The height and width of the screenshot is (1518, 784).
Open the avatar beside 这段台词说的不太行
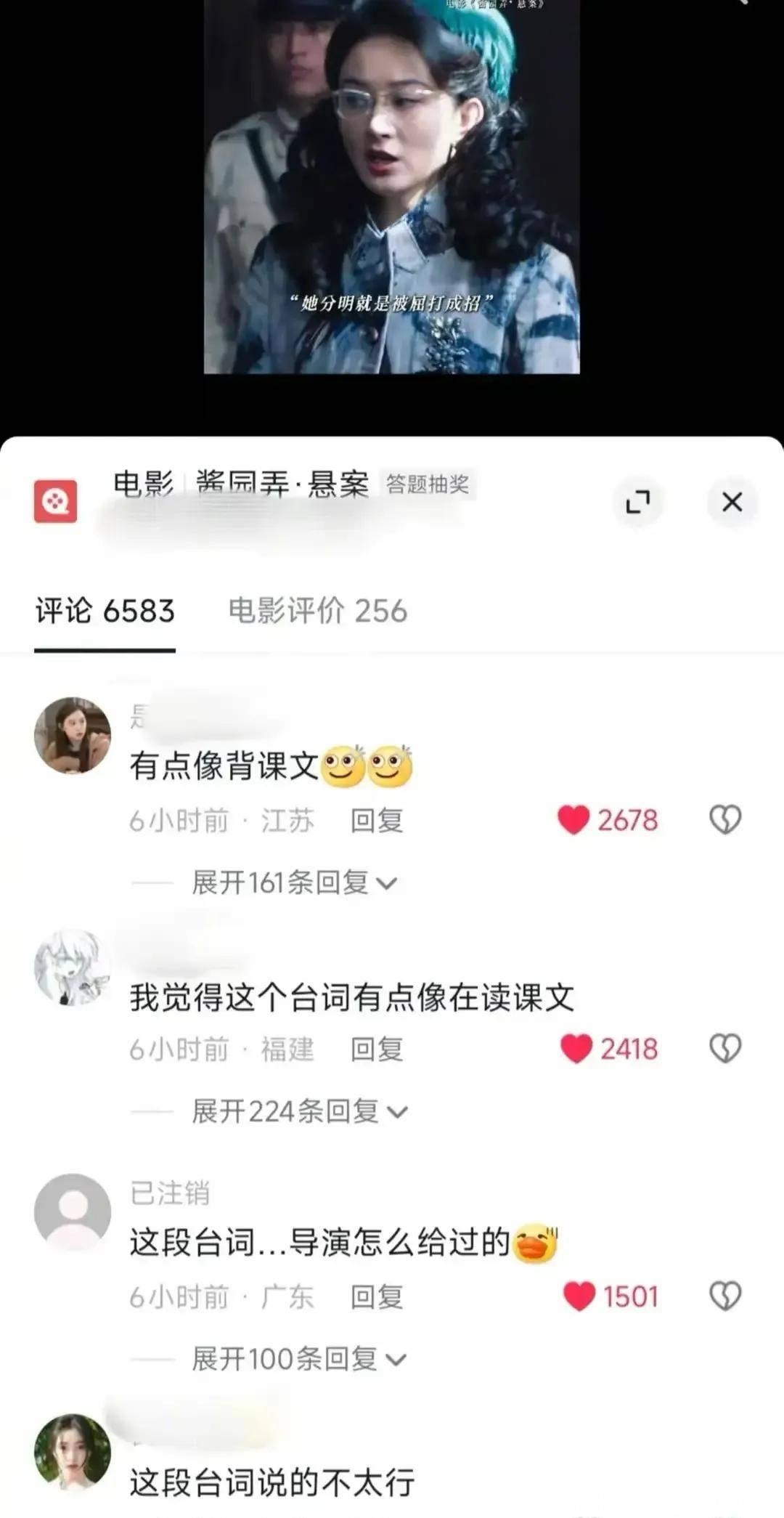click(73, 1451)
